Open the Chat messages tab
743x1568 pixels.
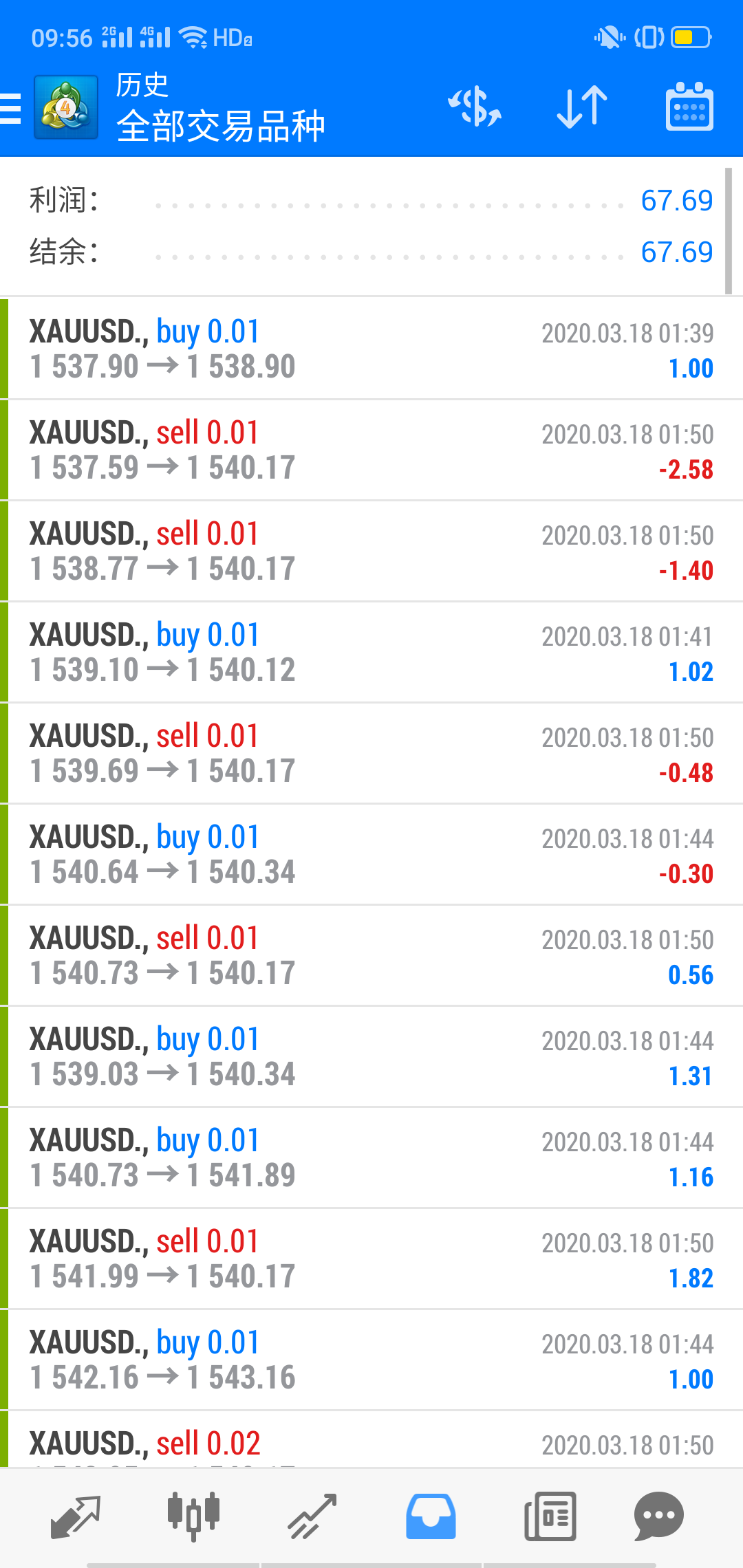click(658, 1516)
